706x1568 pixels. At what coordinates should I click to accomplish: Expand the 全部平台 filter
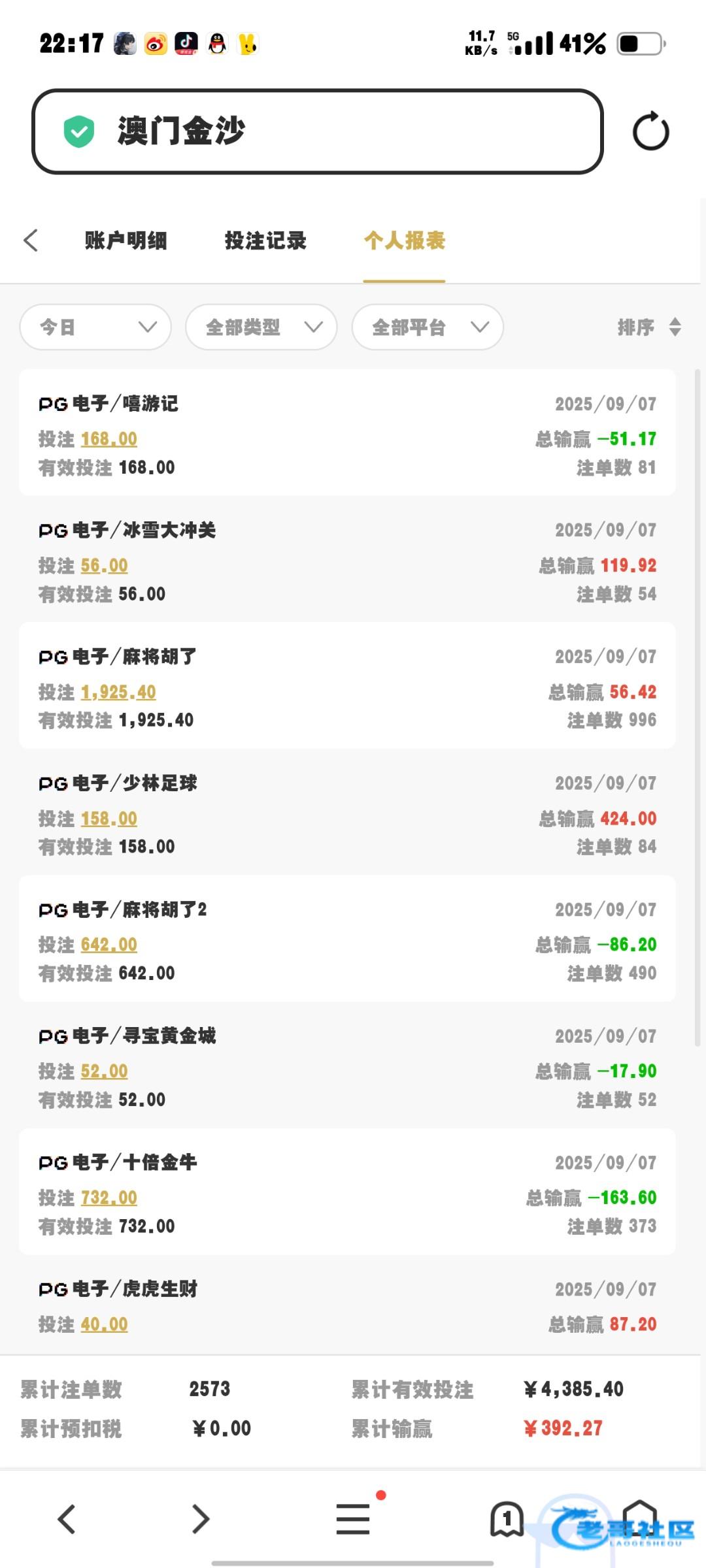point(428,327)
